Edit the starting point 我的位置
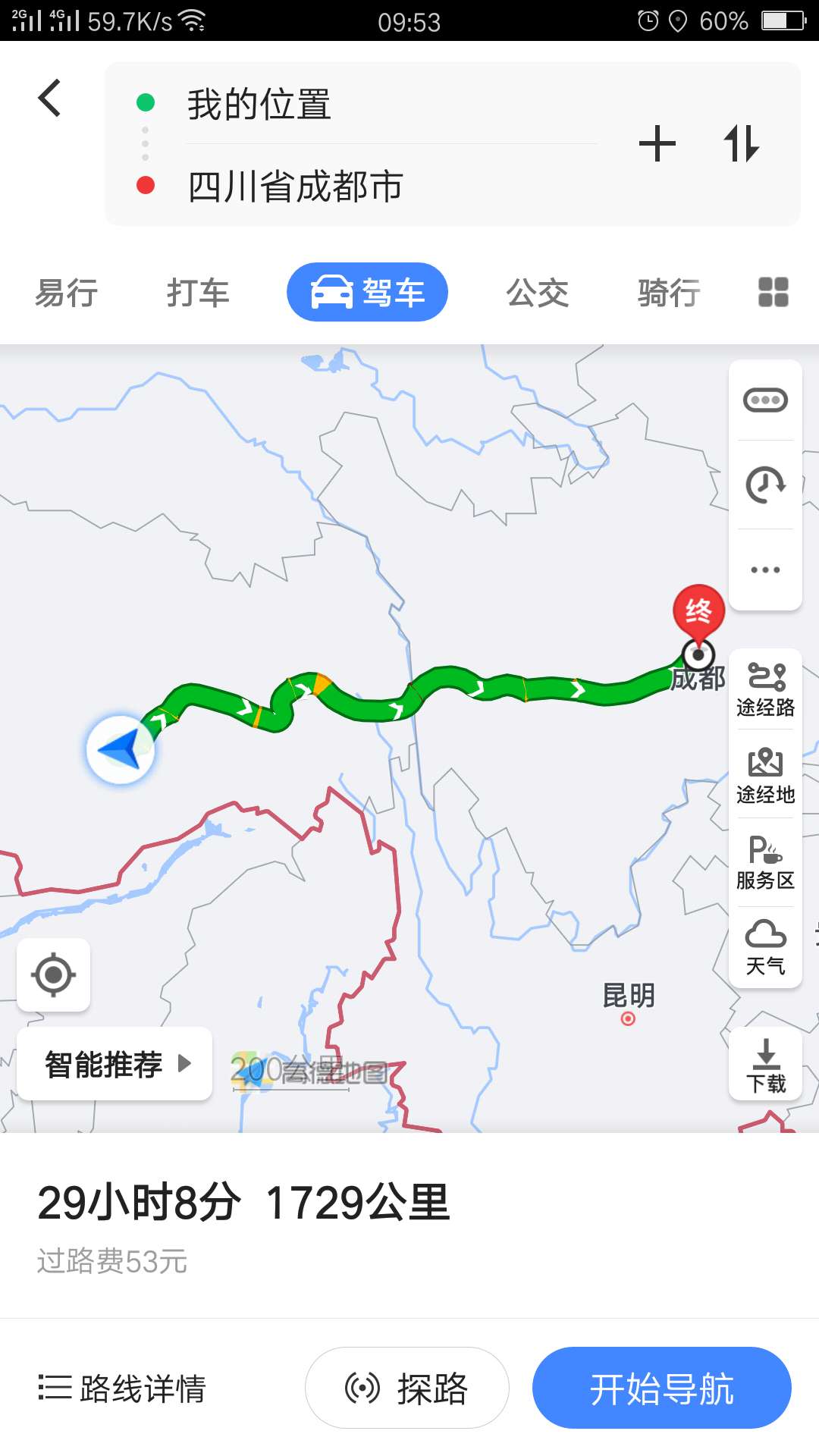 coord(259,104)
